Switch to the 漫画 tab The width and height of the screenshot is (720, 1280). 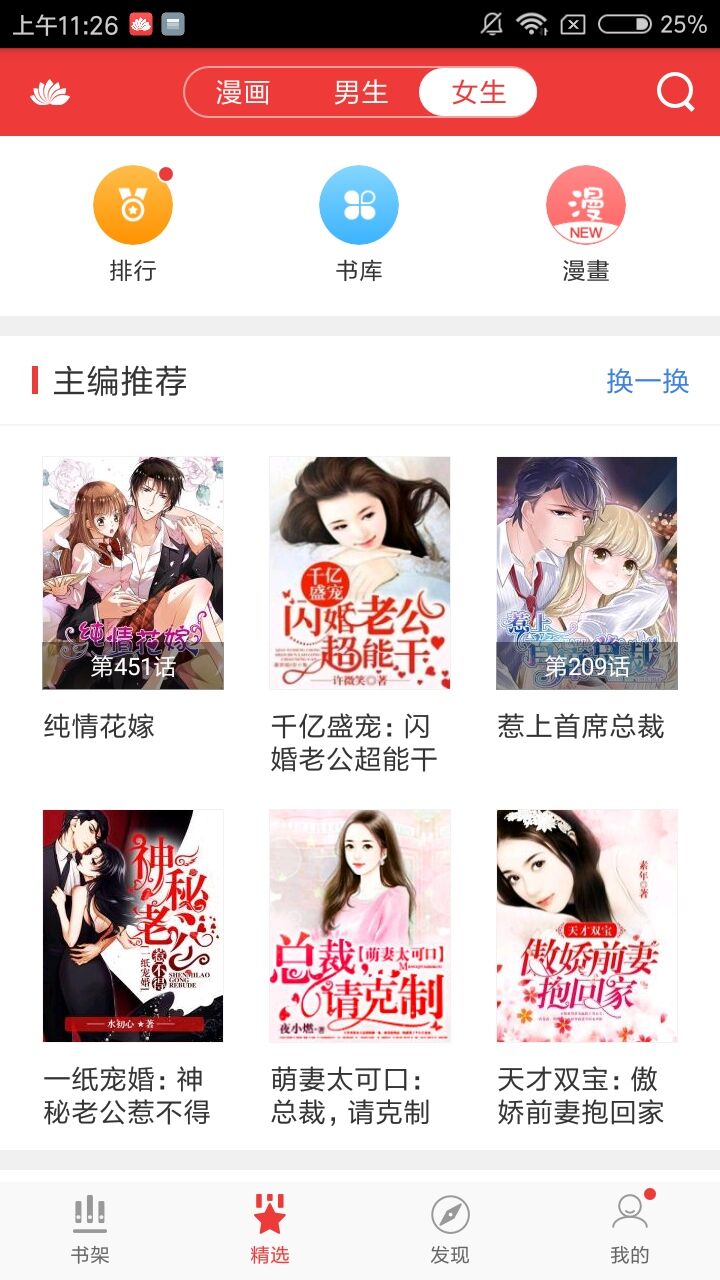[245, 93]
